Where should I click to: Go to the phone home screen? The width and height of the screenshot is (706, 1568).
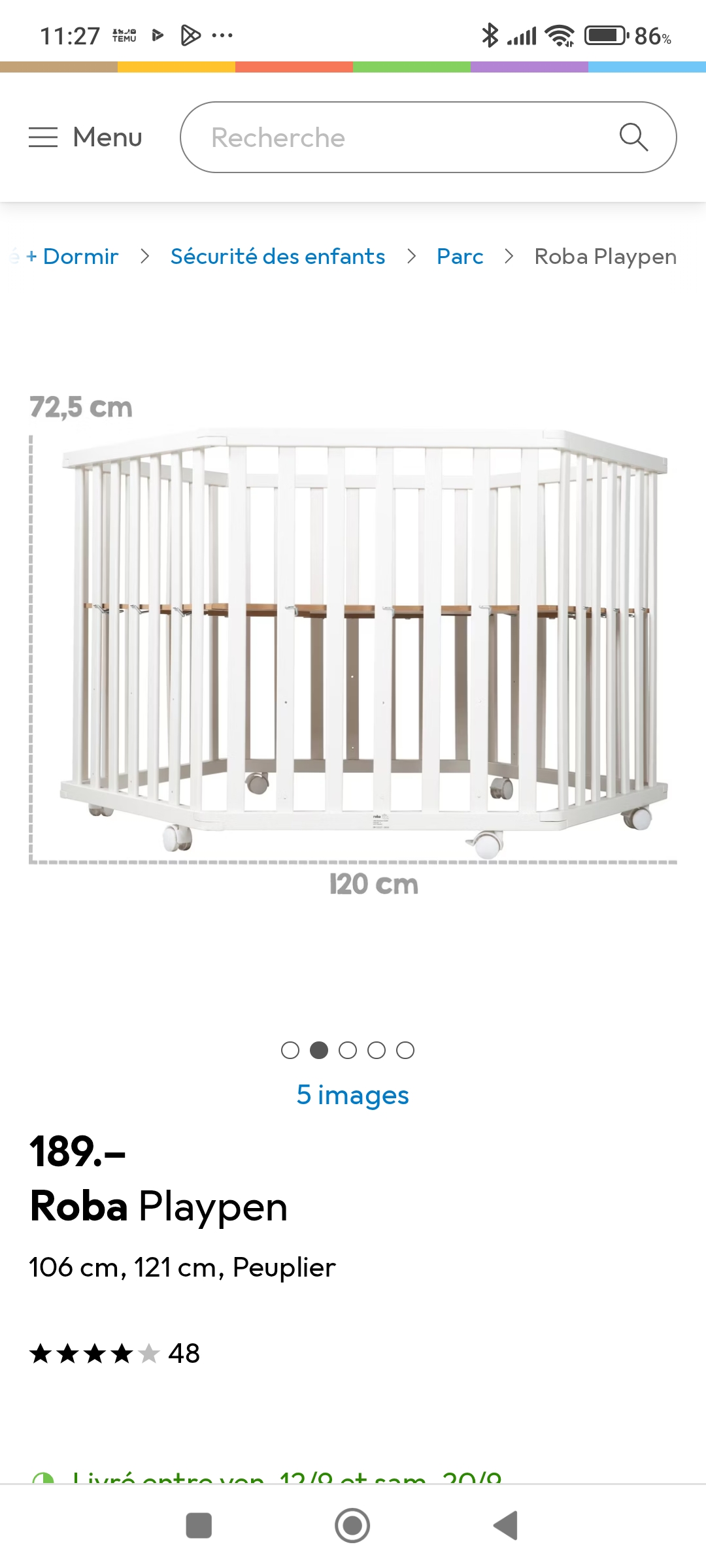click(352, 1526)
